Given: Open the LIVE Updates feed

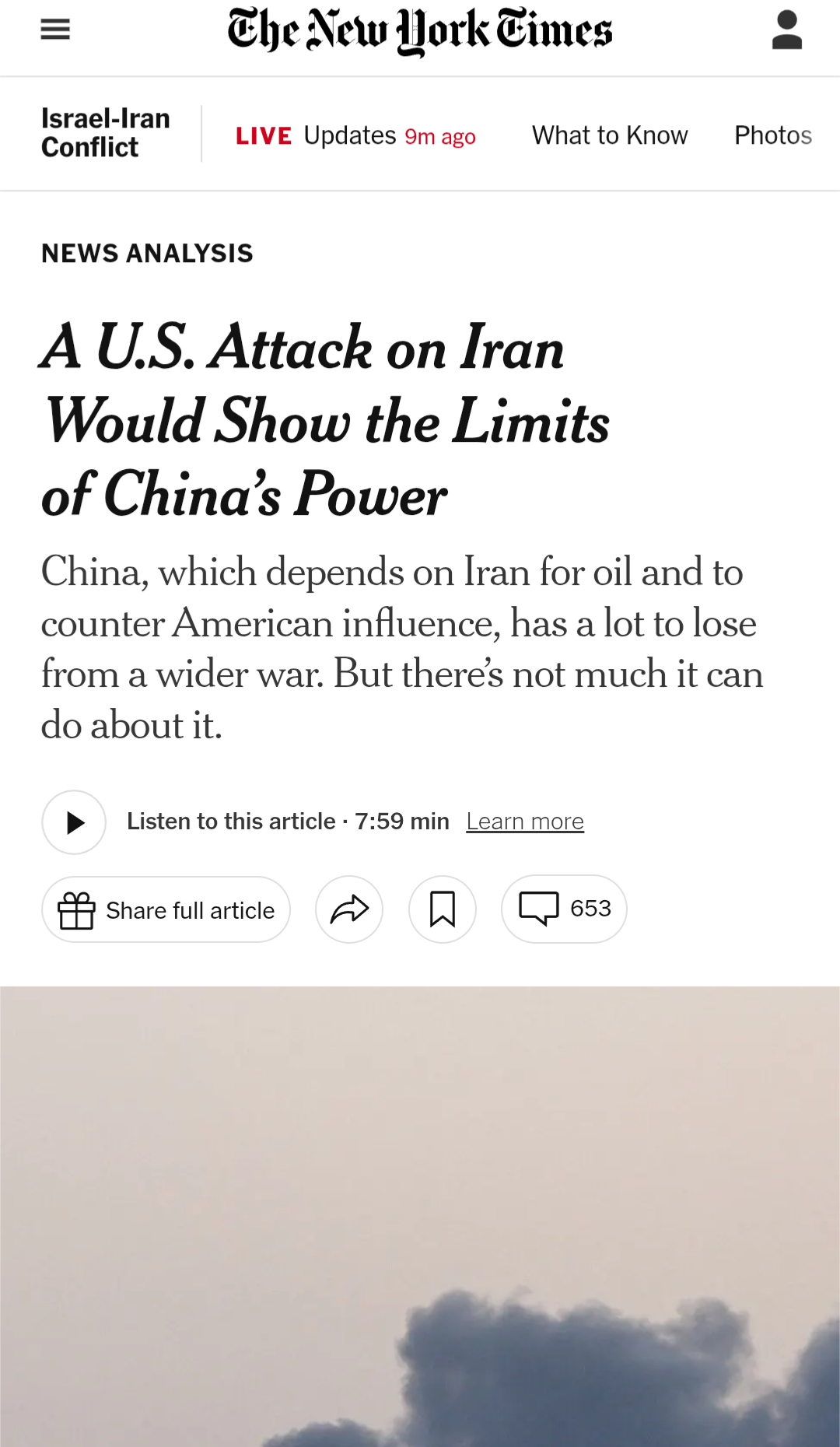Looking at the screenshot, I should pos(355,136).
